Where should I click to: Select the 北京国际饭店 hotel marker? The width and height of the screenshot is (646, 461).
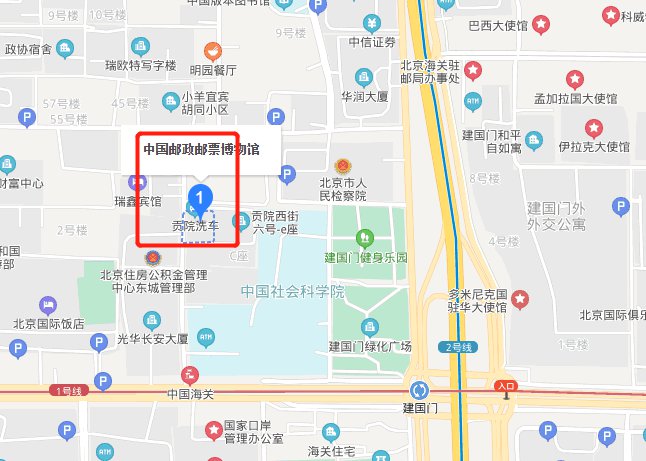46,304
